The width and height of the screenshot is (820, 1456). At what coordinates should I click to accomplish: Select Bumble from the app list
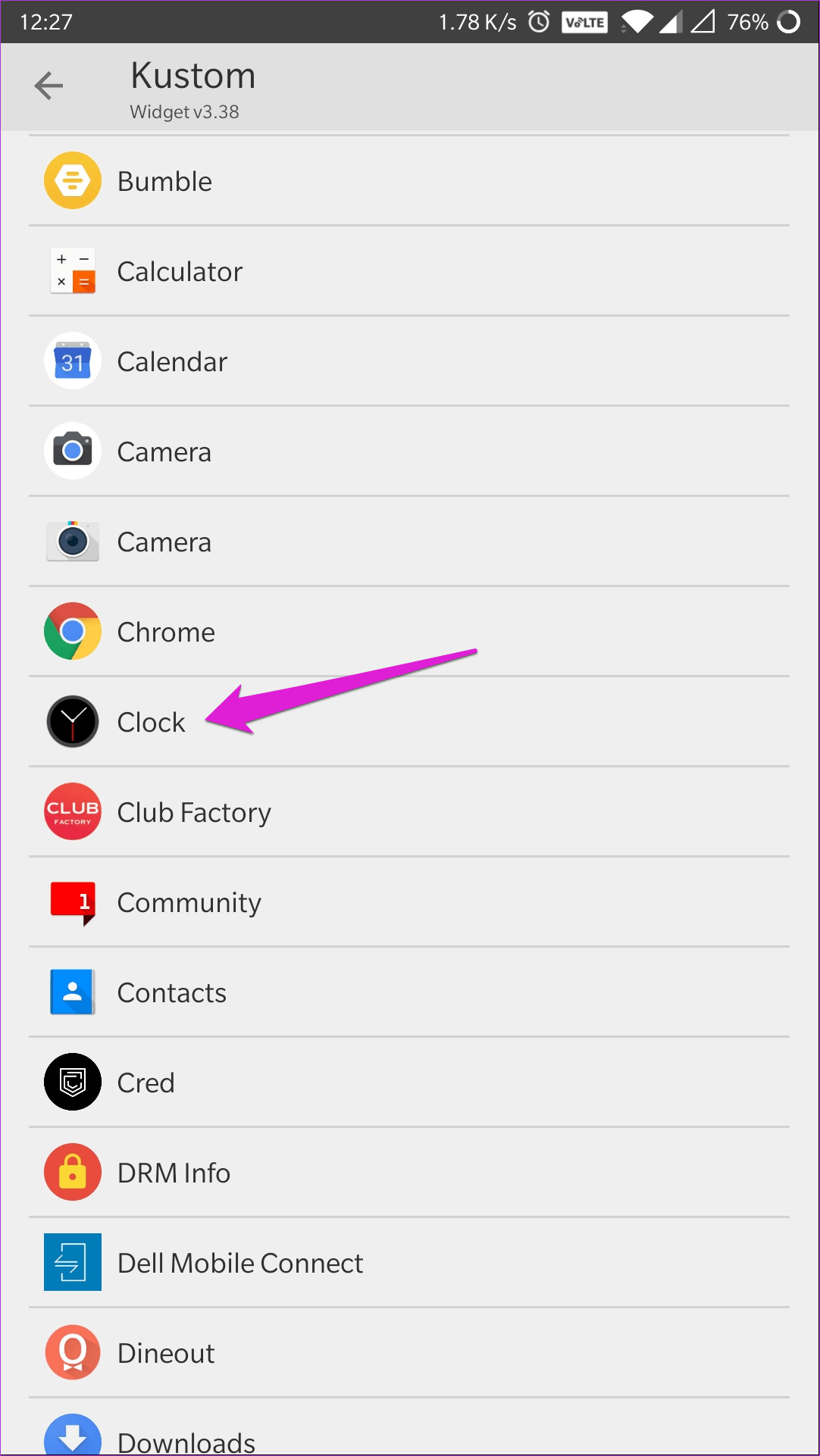coord(165,181)
